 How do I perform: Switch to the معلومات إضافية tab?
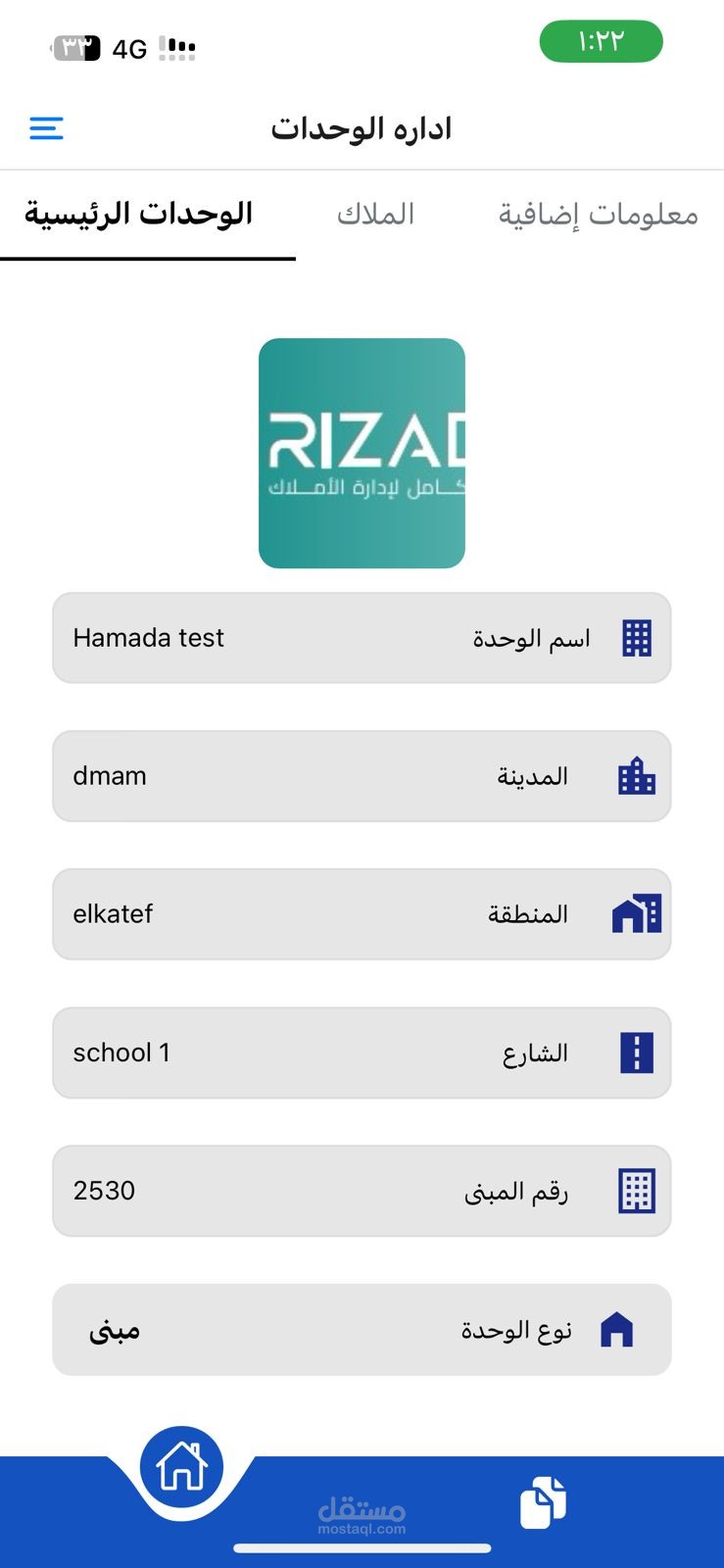tap(598, 214)
